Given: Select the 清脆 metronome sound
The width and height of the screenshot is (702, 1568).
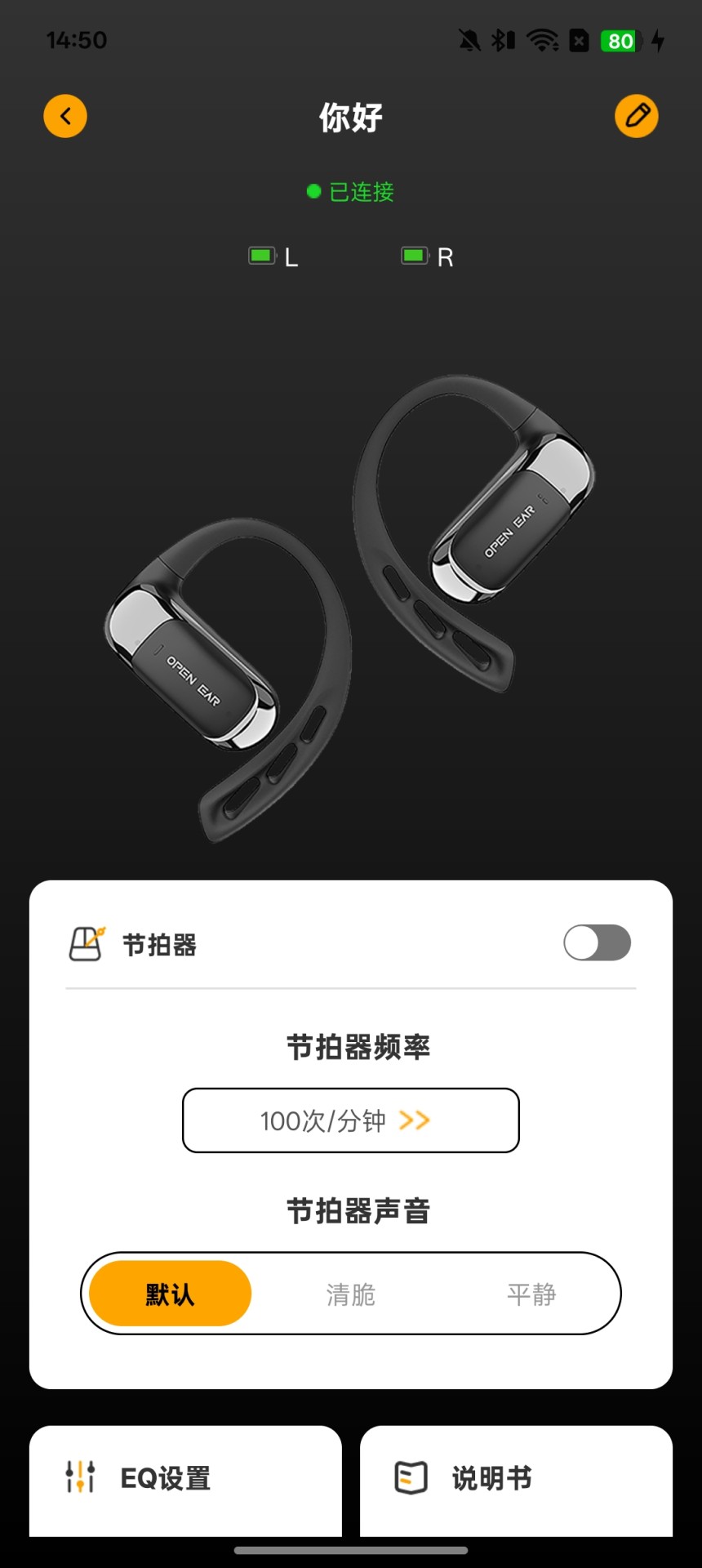Looking at the screenshot, I should (353, 1294).
